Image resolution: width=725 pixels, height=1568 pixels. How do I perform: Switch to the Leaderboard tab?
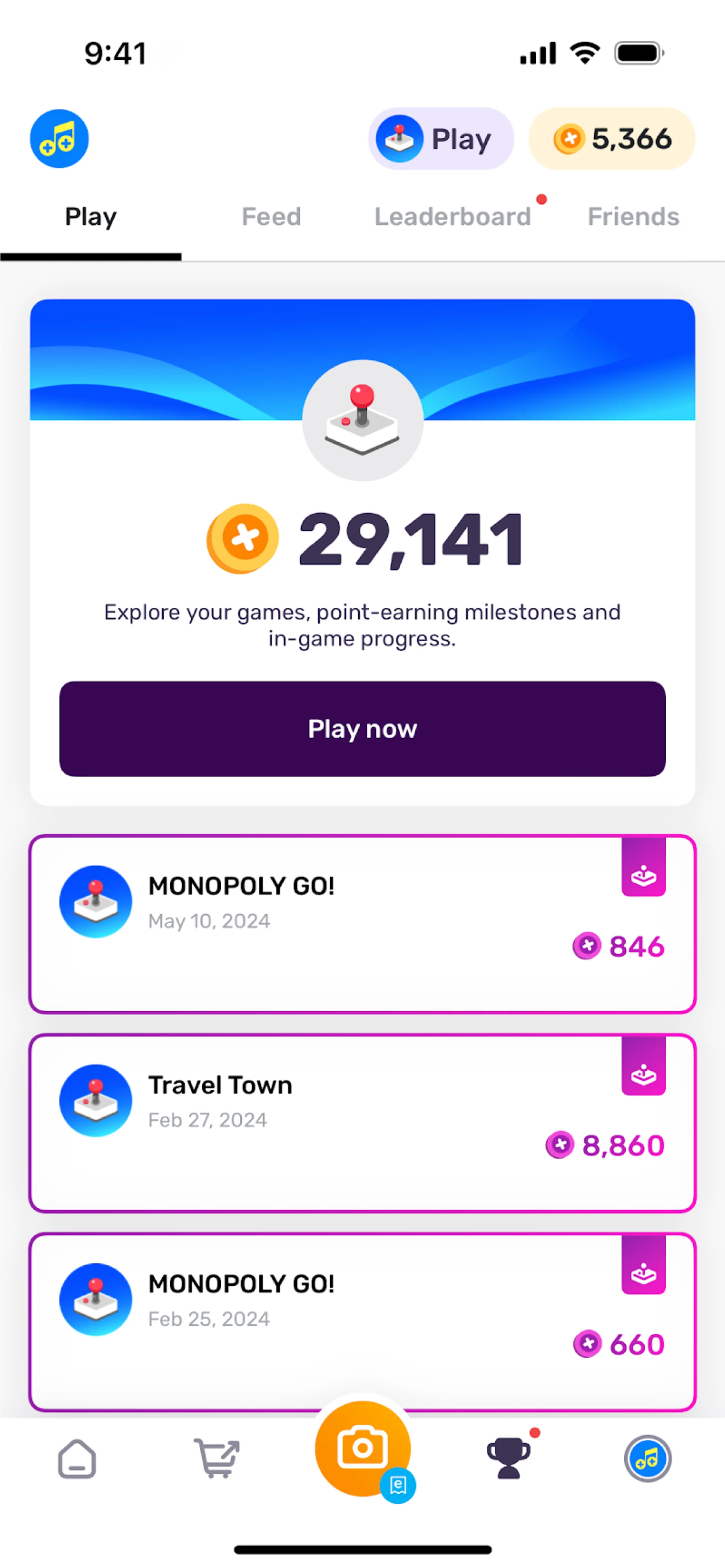point(452,217)
